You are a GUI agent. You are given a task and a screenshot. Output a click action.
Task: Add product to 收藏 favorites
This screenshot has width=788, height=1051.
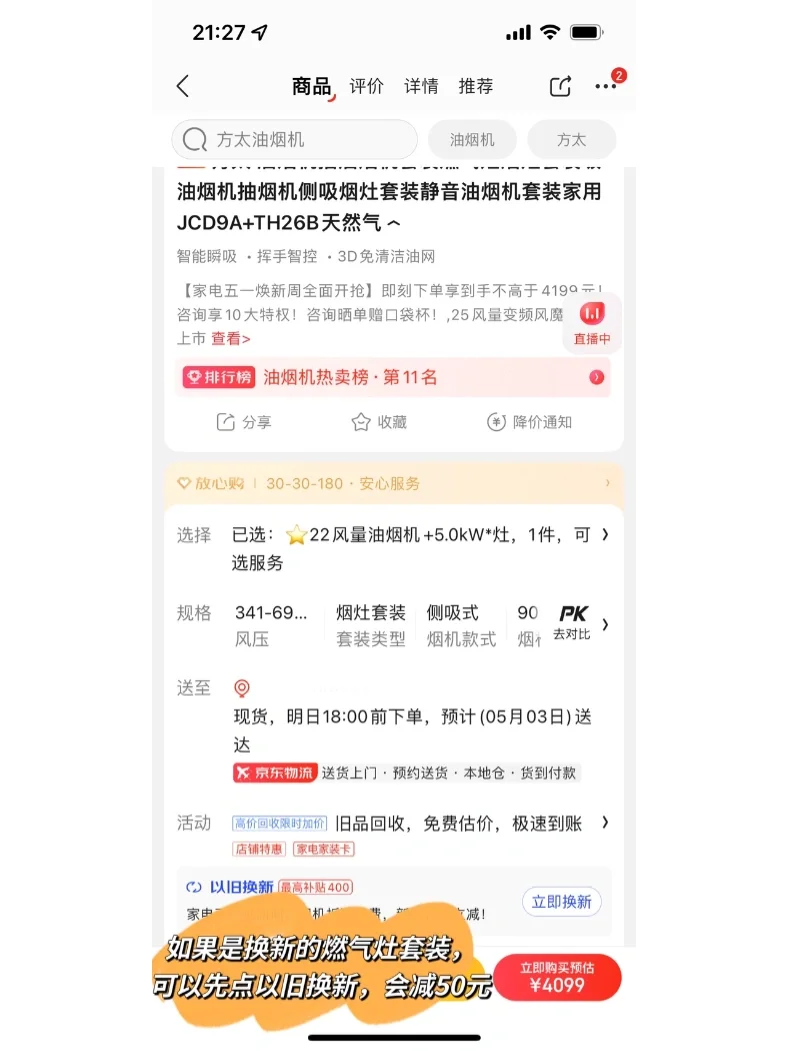(379, 422)
